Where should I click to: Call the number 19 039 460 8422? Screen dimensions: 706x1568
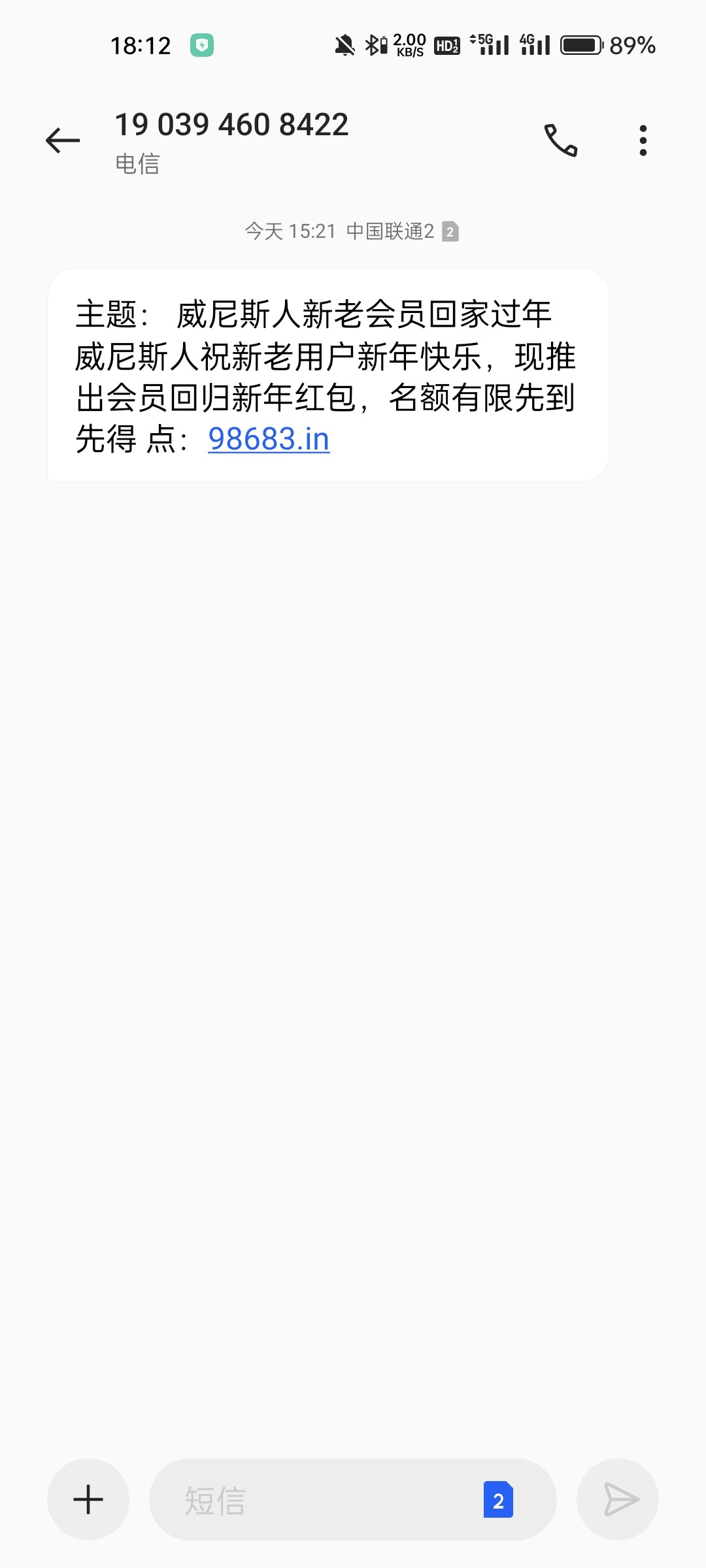tap(561, 140)
